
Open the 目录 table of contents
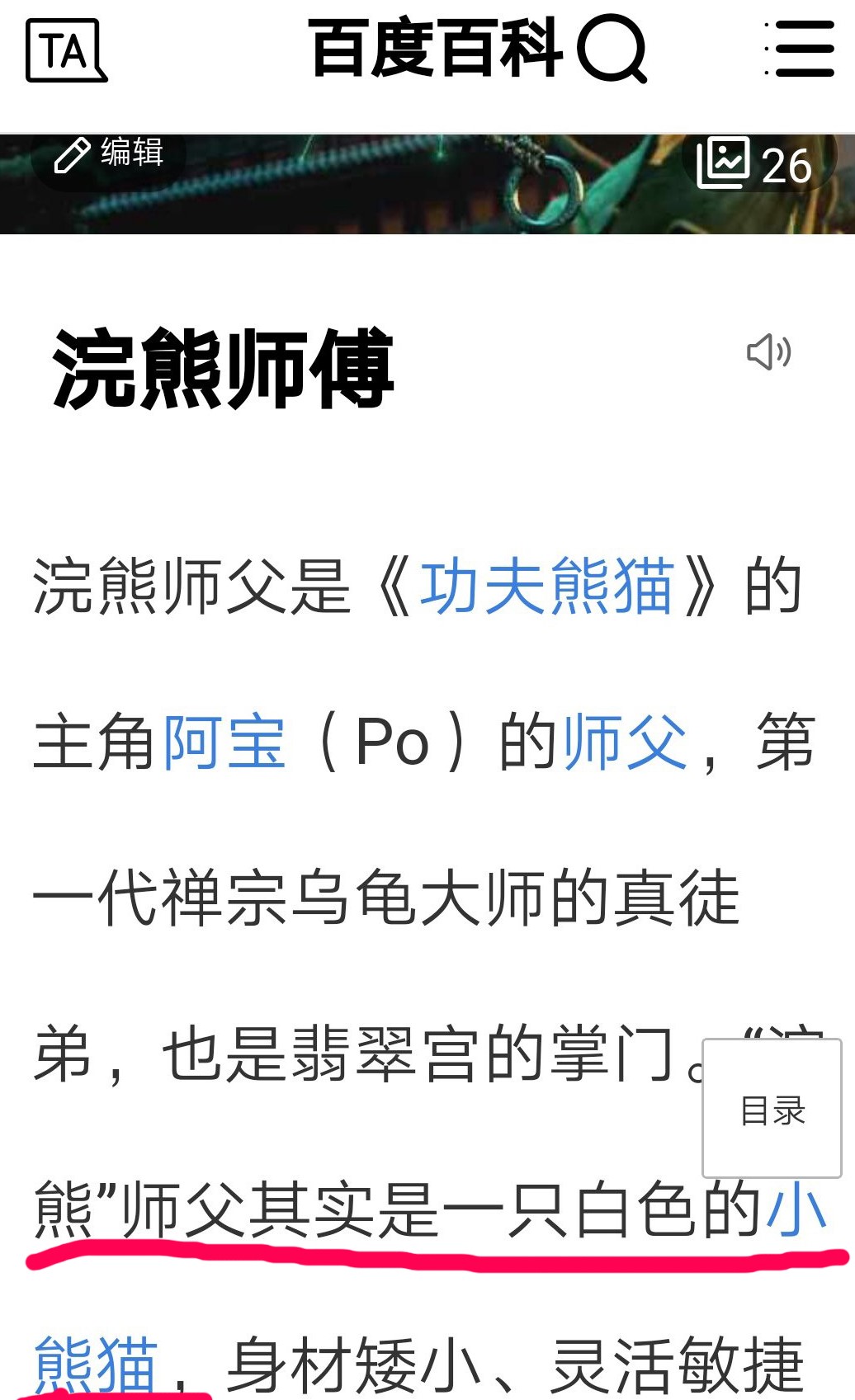coord(772,1110)
